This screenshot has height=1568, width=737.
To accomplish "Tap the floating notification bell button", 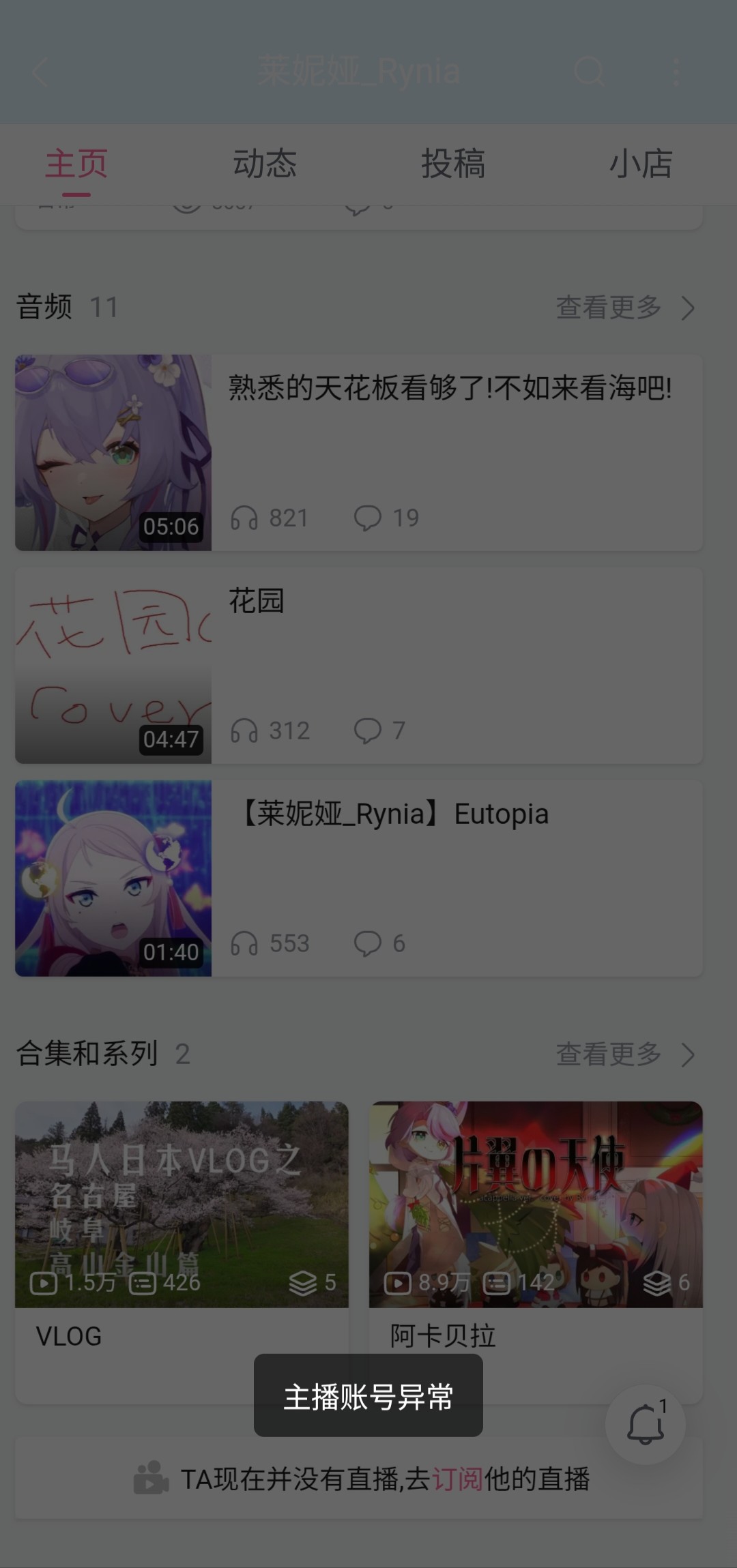I will coord(645,1424).
